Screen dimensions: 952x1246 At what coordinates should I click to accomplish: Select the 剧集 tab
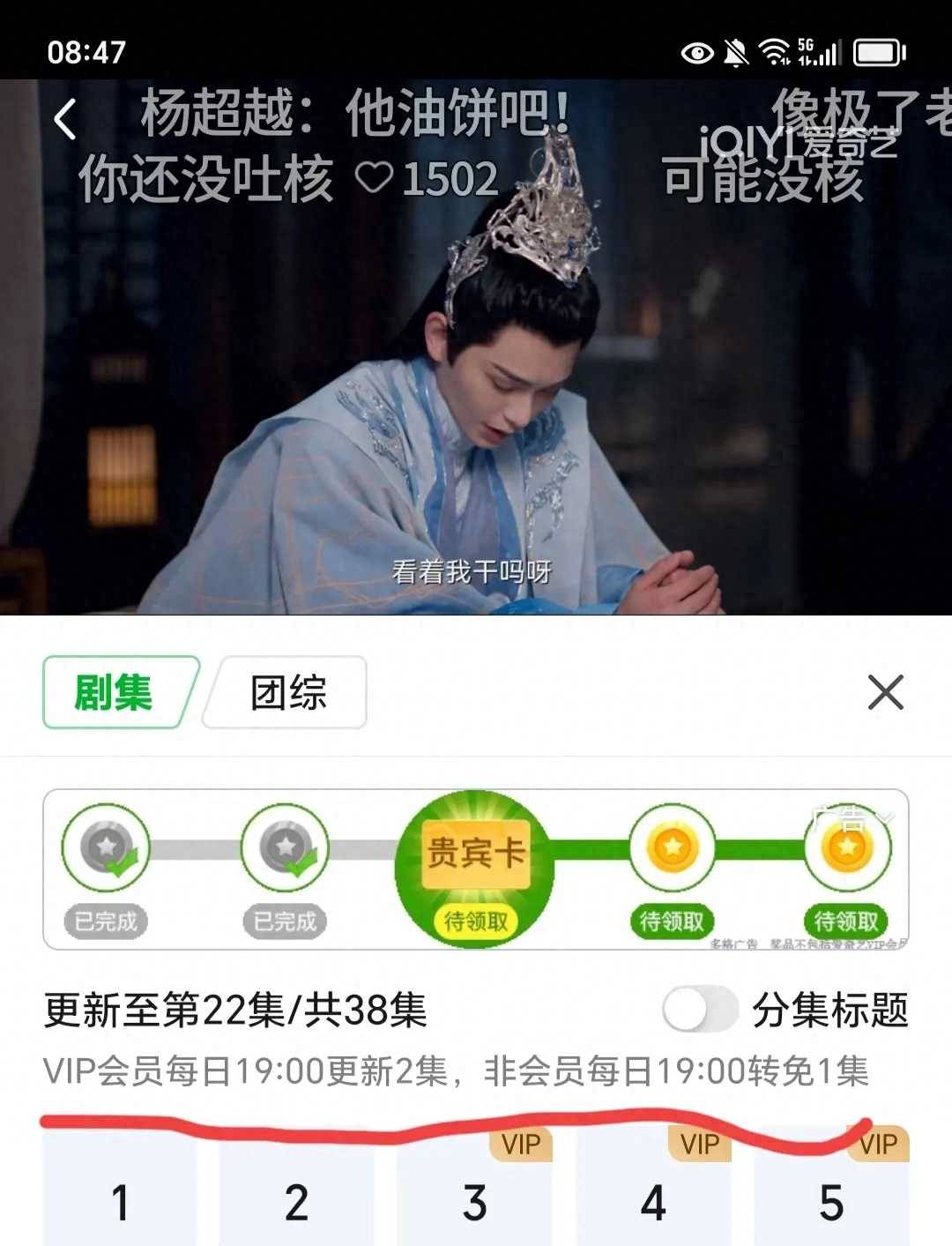[x=115, y=692]
